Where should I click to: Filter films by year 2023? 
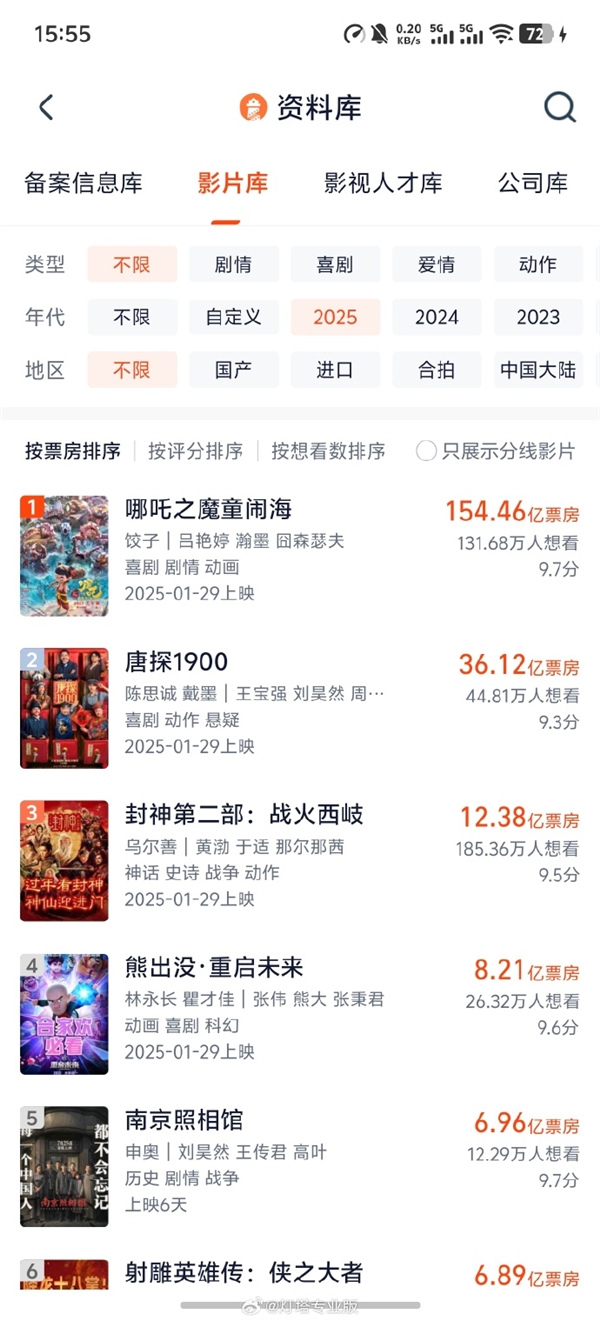(538, 317)
